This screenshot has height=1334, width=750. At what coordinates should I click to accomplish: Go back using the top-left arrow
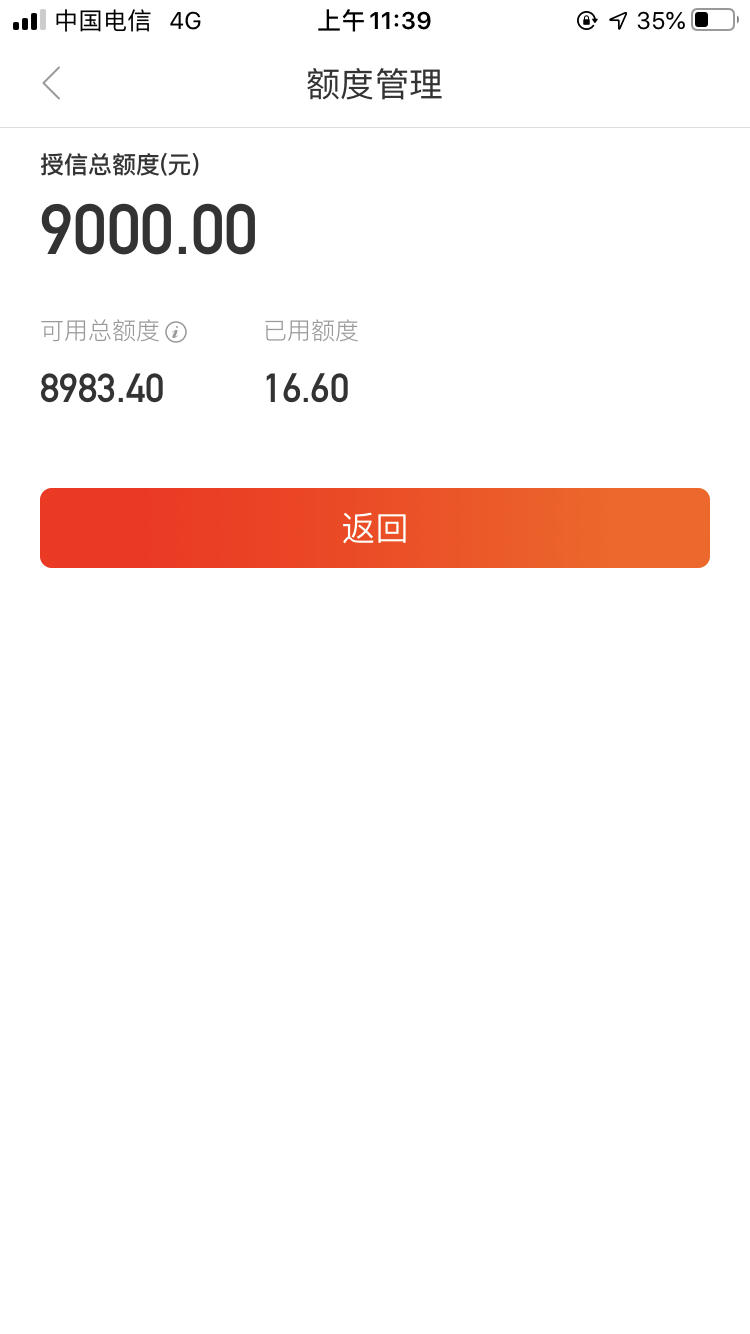click(x=52, y=83)
